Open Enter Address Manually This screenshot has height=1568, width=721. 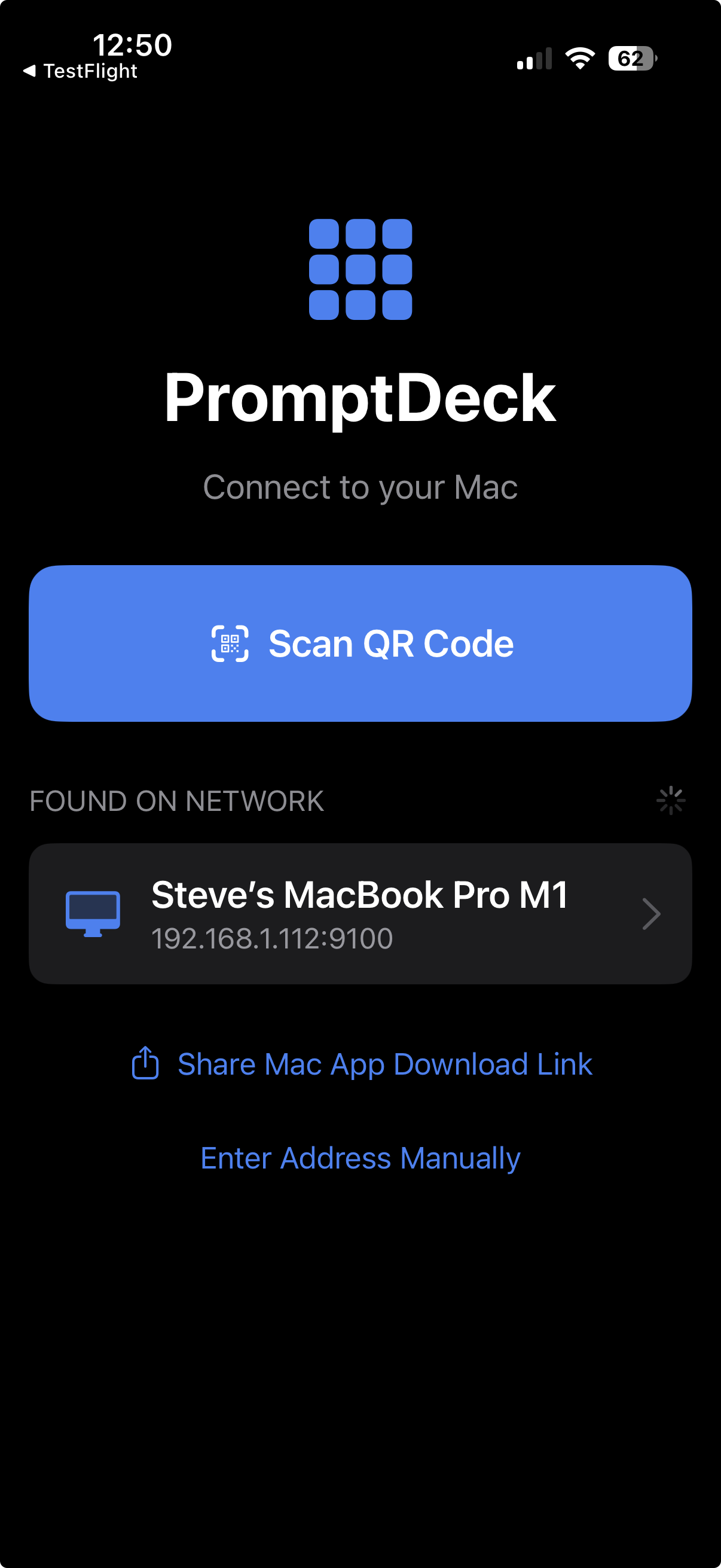click(x=360, y=1157)
